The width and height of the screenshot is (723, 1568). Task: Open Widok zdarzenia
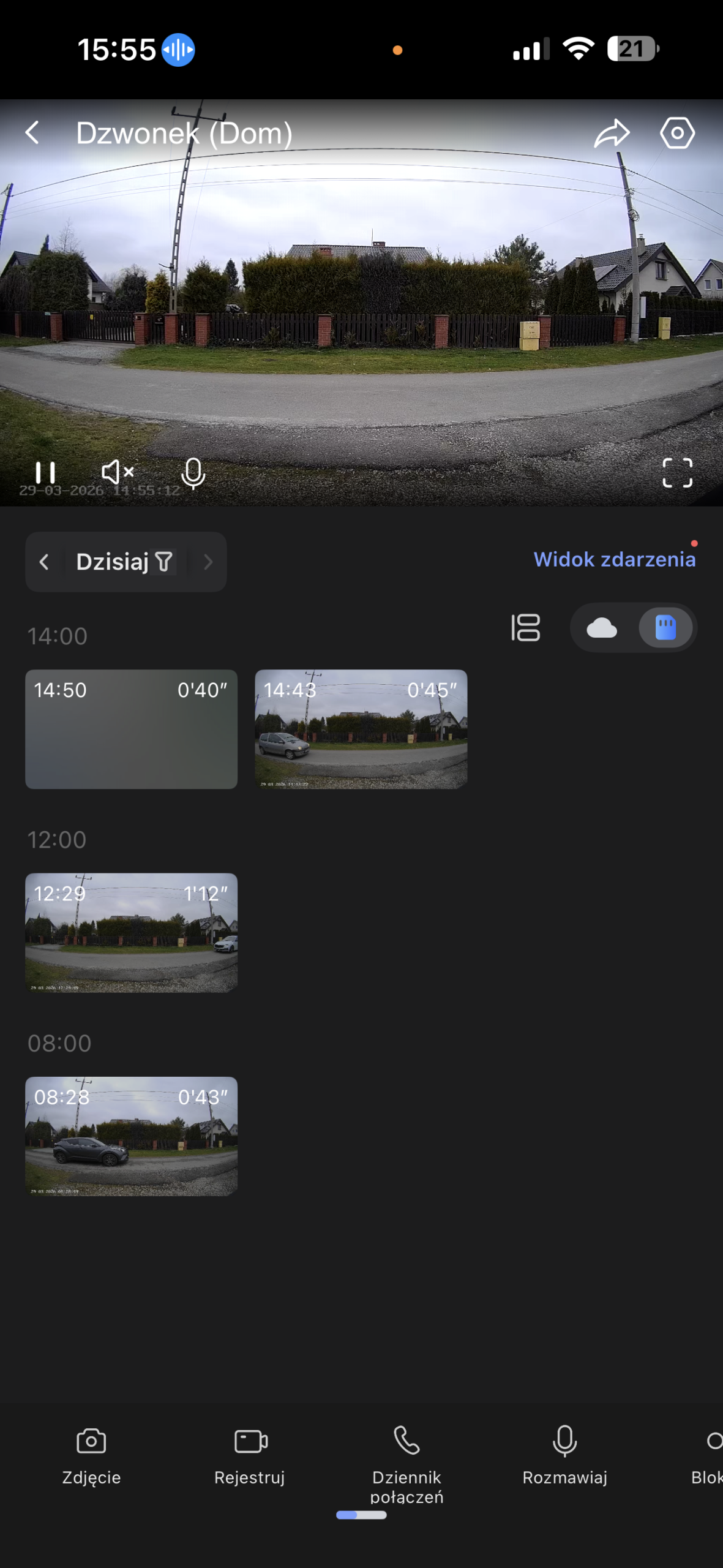point(614,559)
